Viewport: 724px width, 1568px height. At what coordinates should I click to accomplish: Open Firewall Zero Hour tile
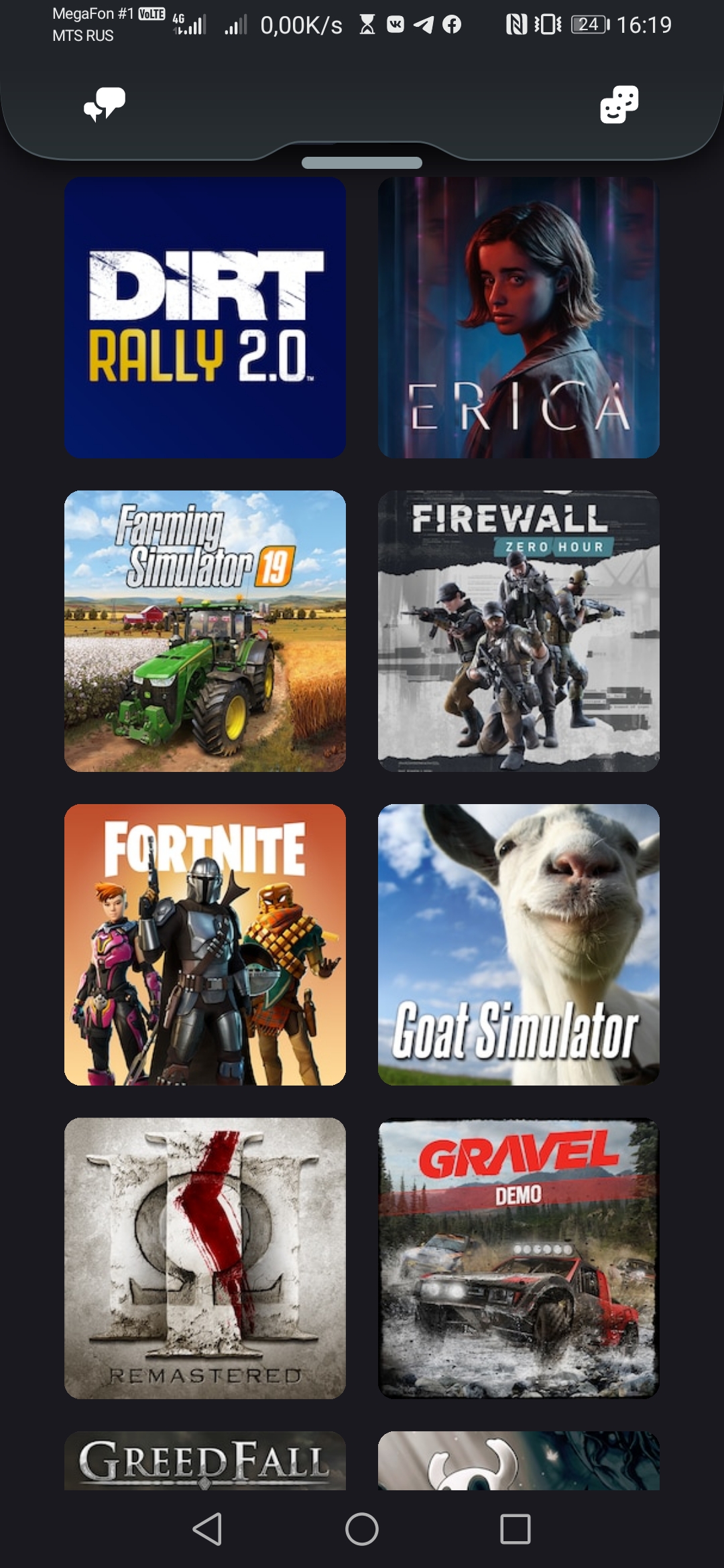[x=518, y=631]
